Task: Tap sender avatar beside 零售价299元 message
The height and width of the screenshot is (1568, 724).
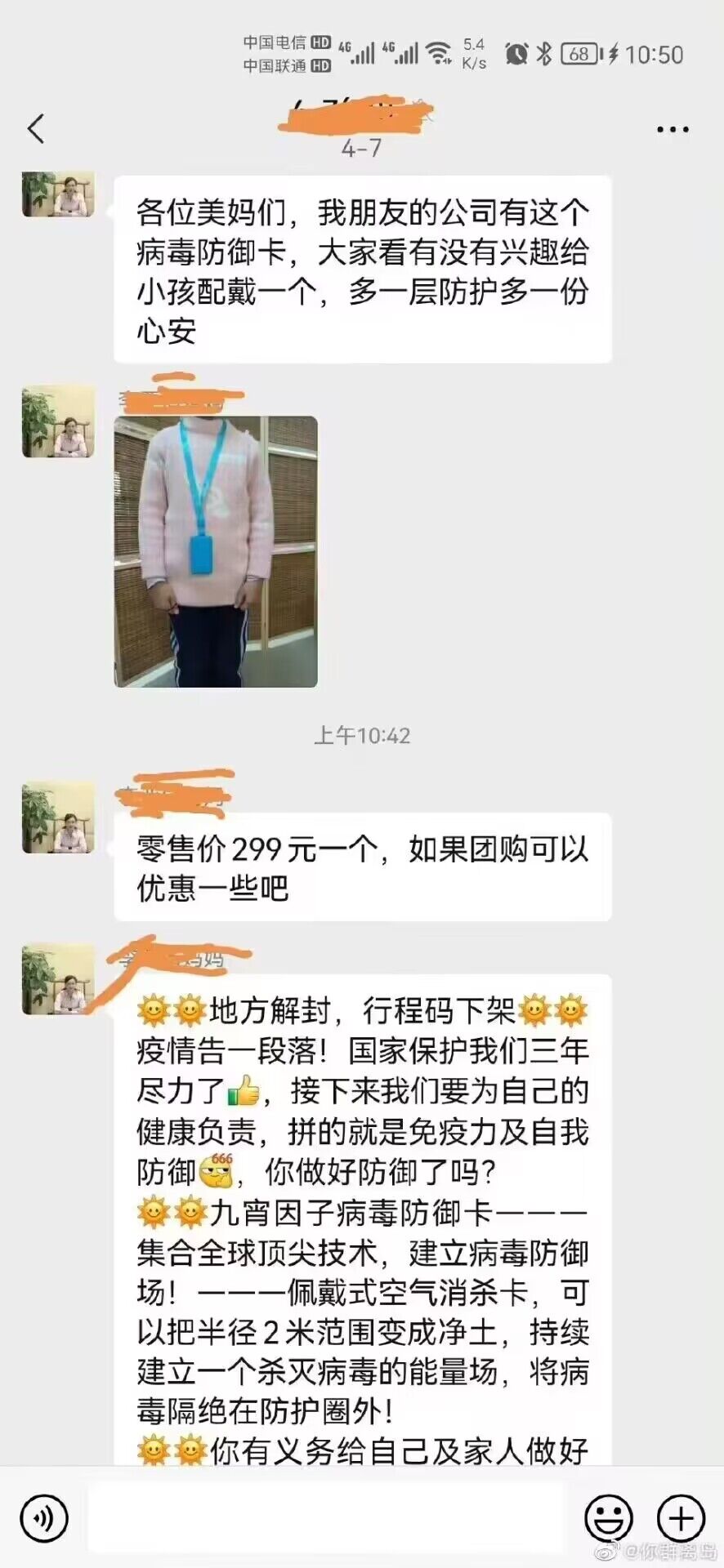Action: [58, 817]
